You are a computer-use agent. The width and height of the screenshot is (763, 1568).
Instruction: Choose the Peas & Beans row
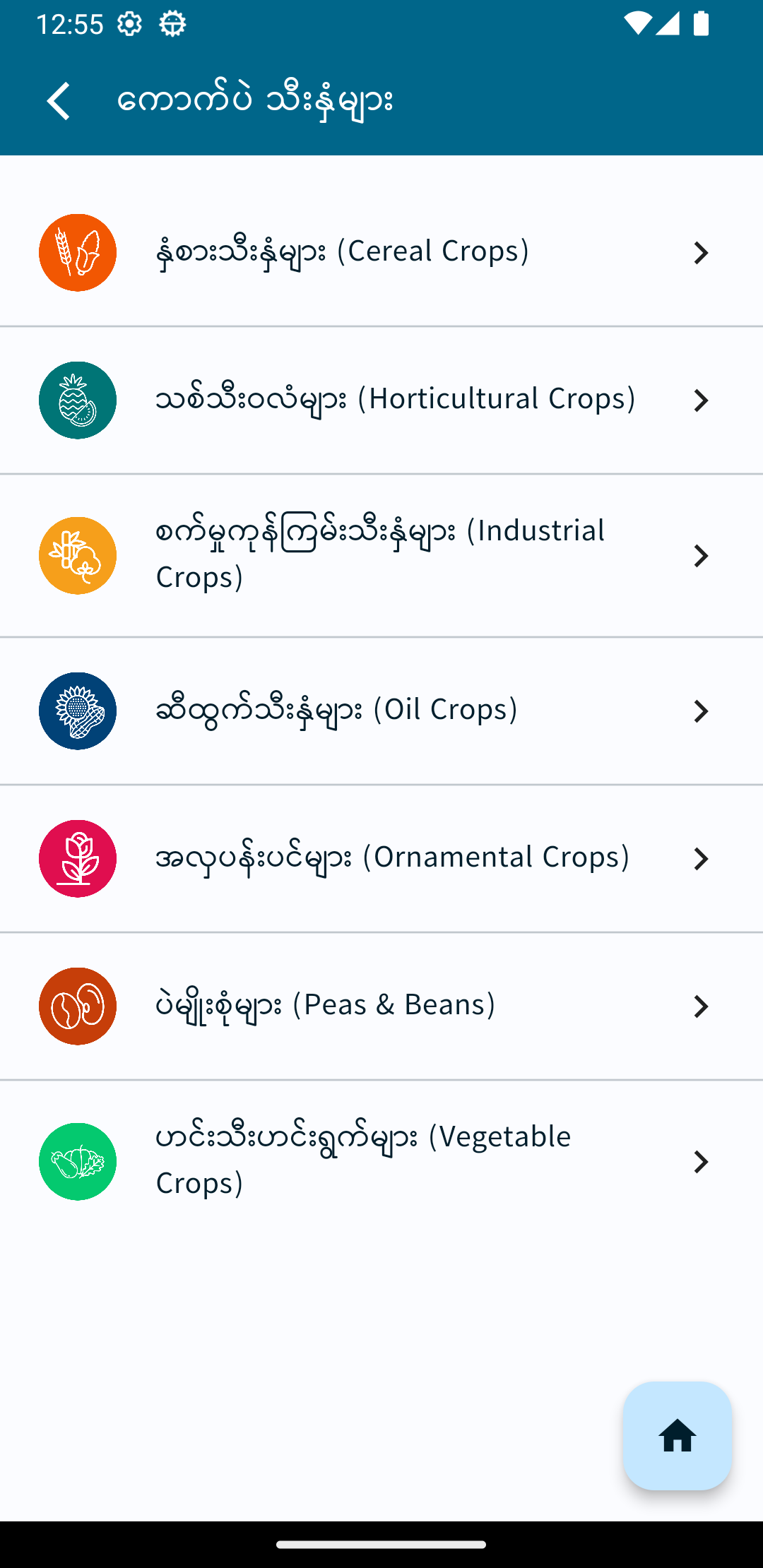(381, 1006)
